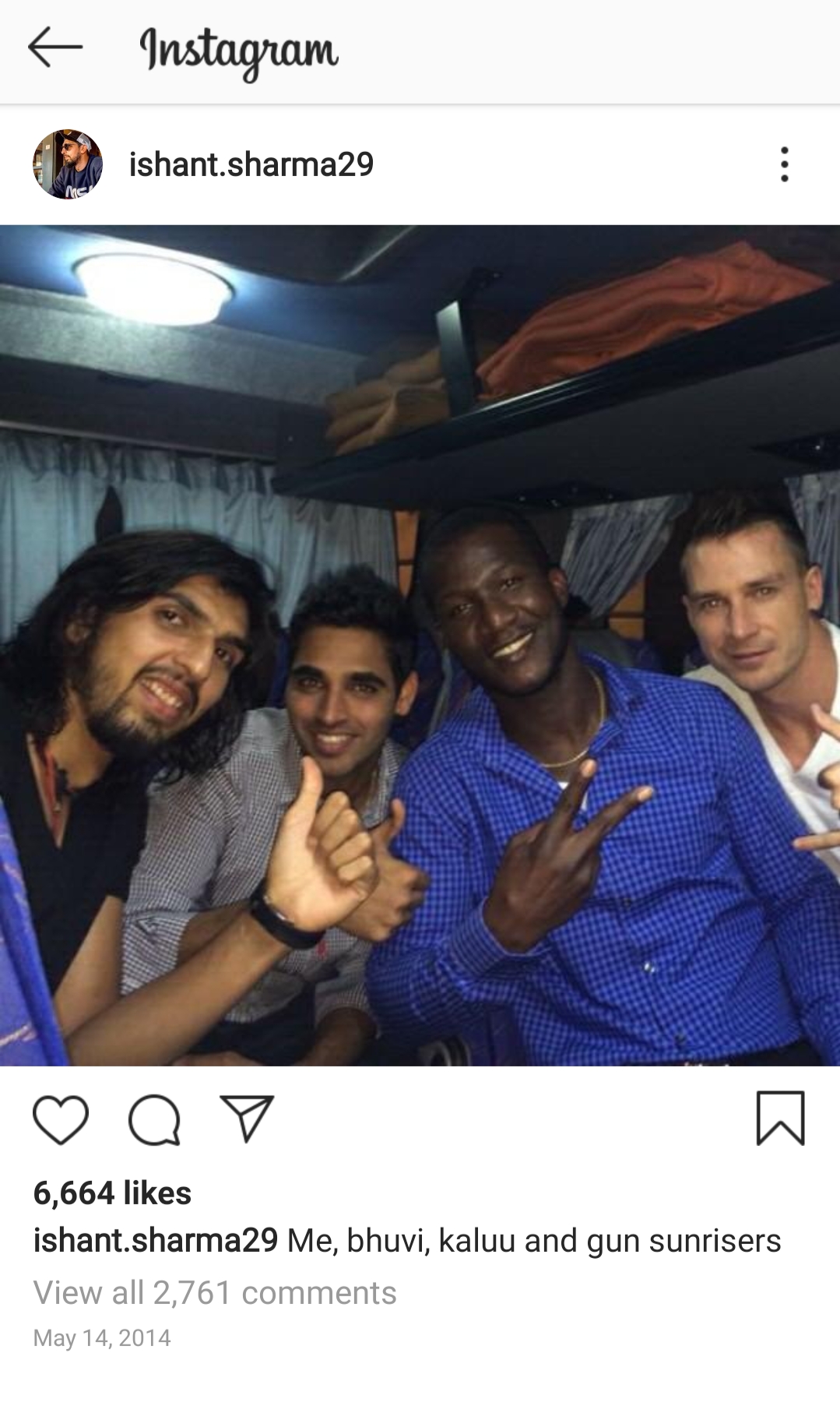Bookmark this post
The height and width of the screenshot is (1406, 840).
pyautogui.click(x=780, y=1118)
